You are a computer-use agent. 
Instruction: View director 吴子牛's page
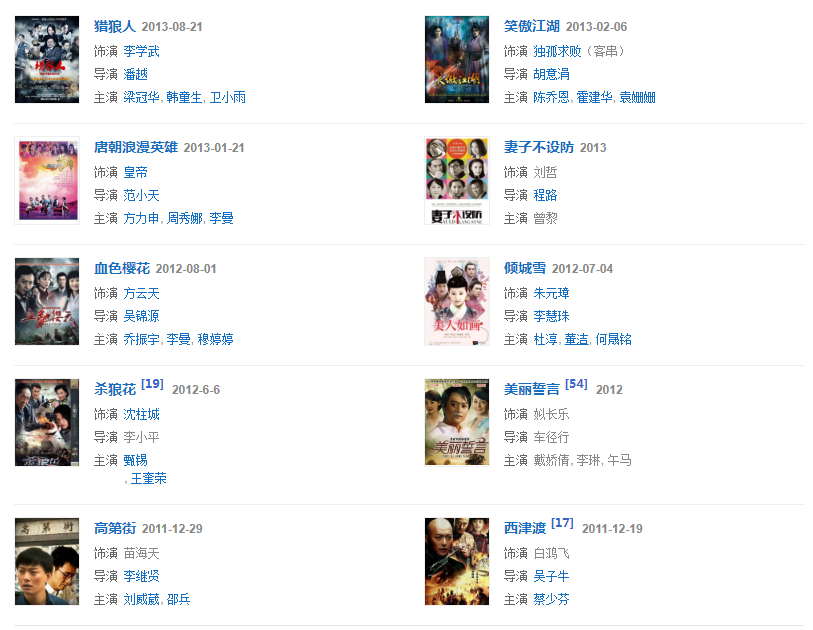point(551,576)
